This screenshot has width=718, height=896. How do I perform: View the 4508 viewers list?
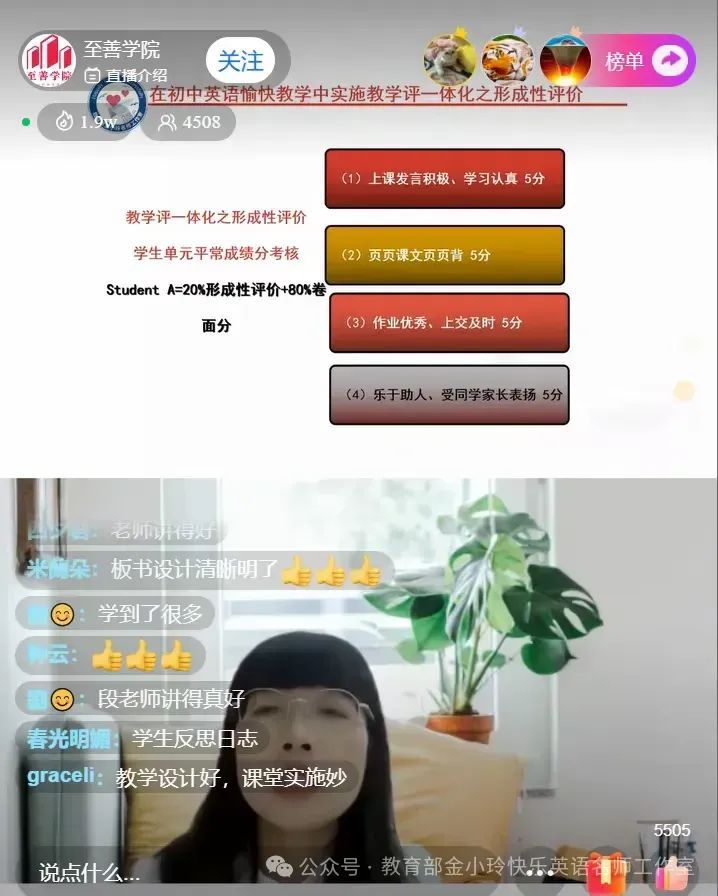(188, 122)
